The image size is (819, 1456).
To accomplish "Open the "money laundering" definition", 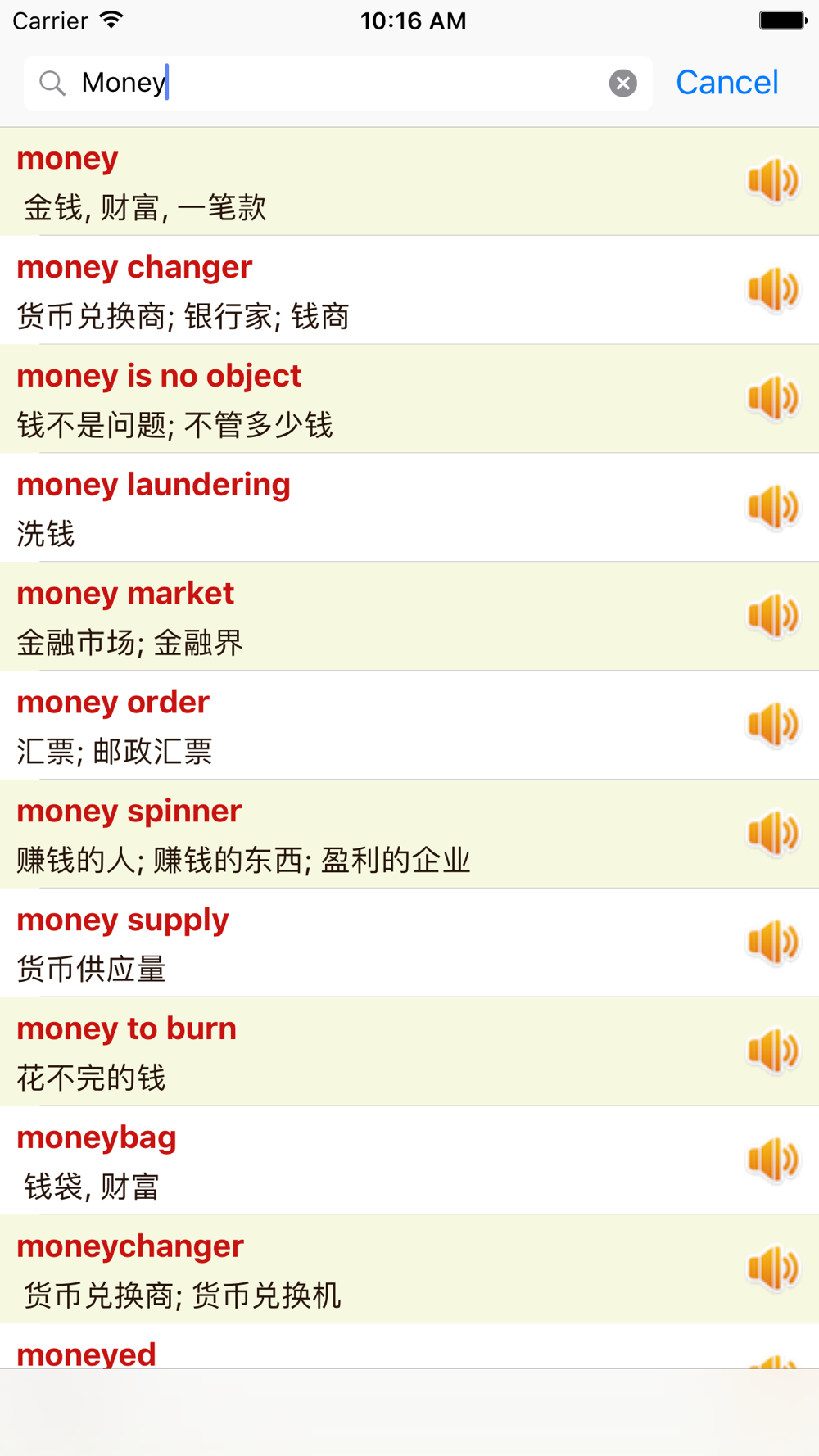I will point(409,508).
